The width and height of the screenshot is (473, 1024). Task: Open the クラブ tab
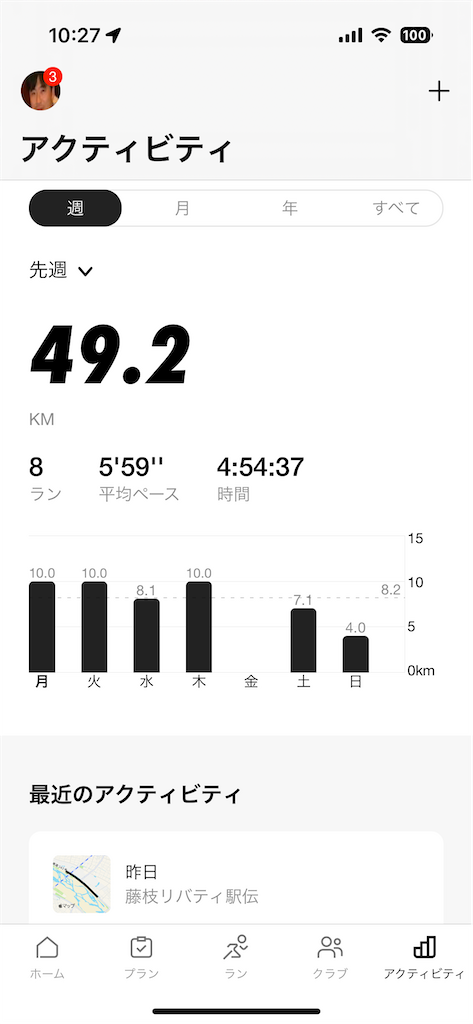[x=330, y=957]
